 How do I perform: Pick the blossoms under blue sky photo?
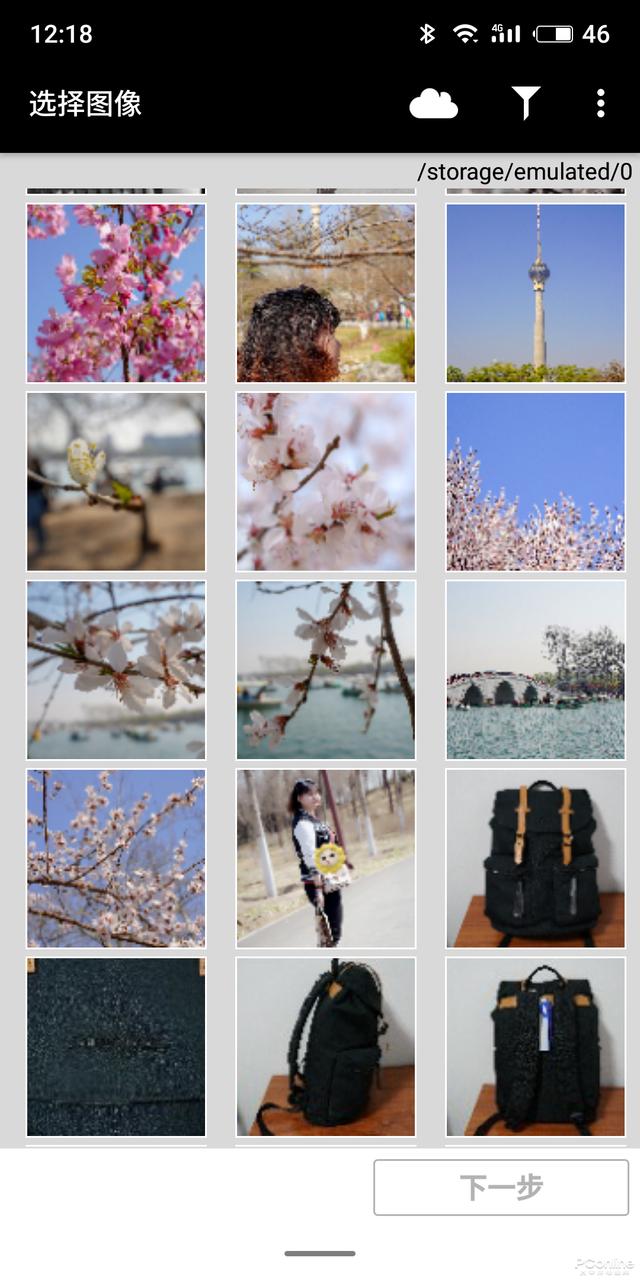click(x=536, y=481)
